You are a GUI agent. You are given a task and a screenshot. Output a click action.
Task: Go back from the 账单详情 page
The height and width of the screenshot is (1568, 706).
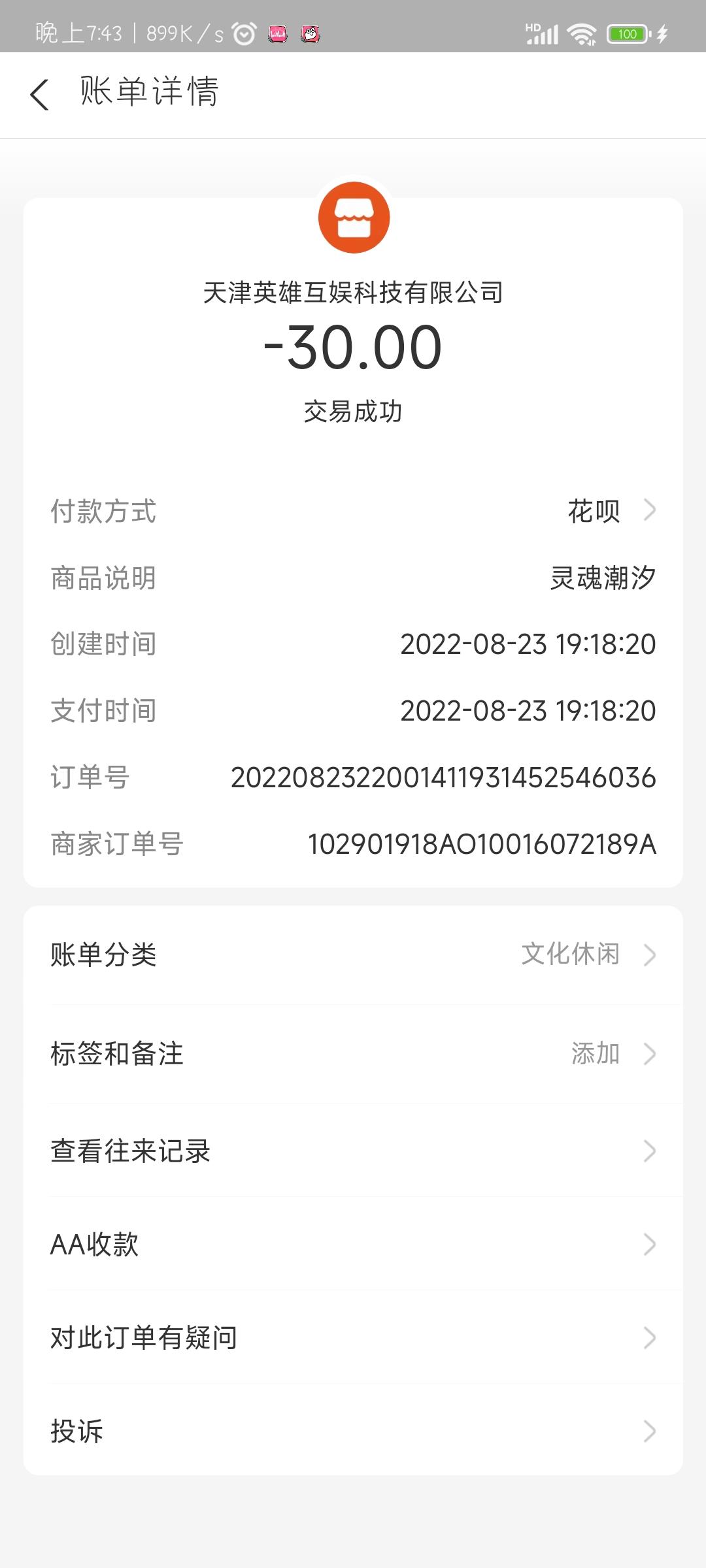click(39, 94)
